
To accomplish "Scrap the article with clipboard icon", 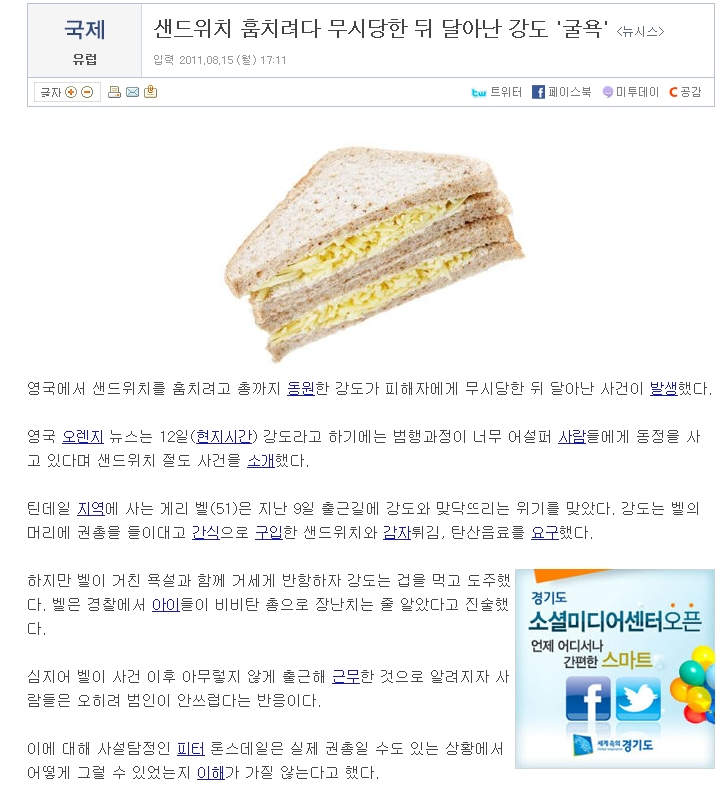I will coord(150,92).
